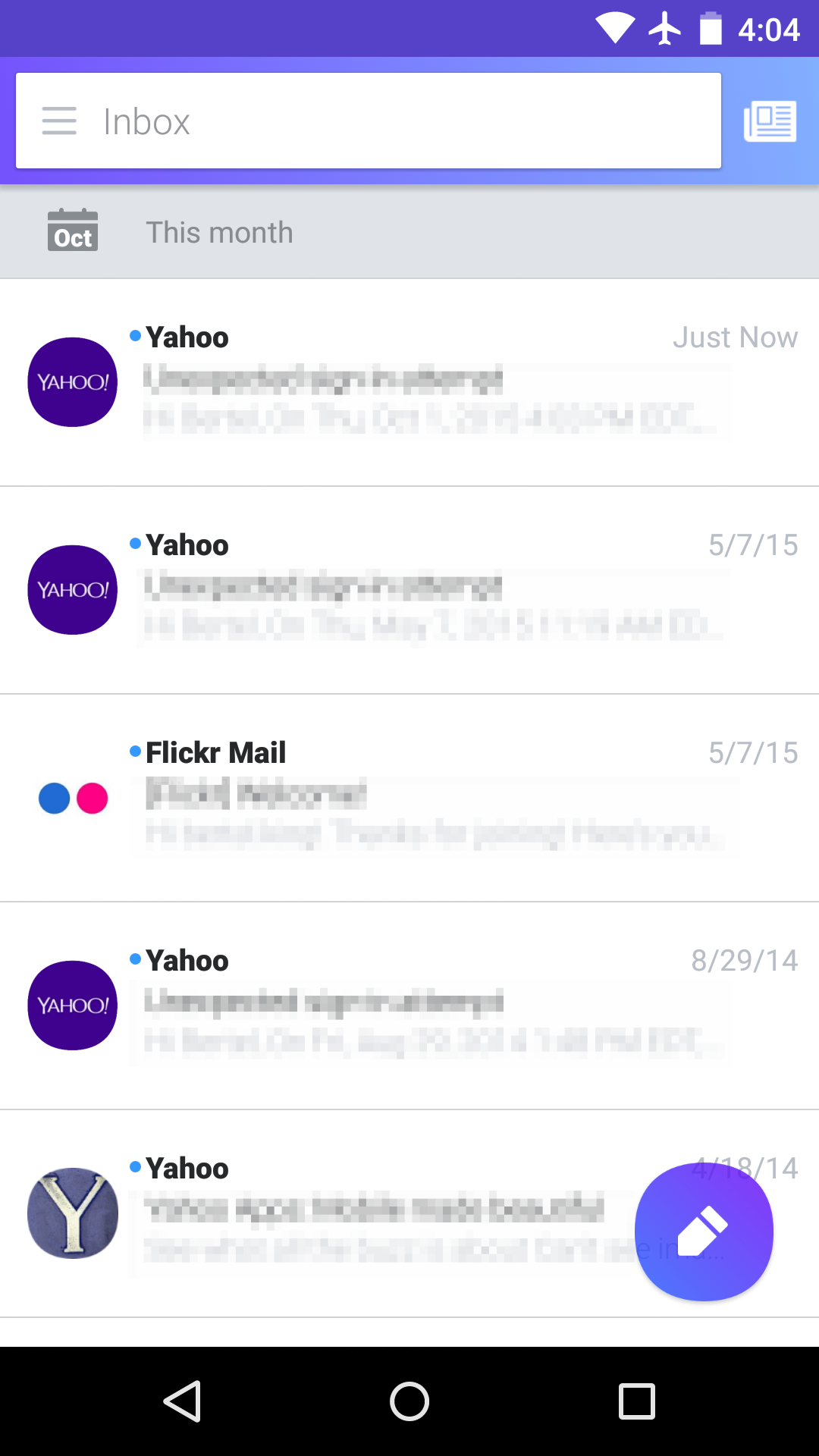Collapse the date group using the Oct icon
The width and height of the screenshot is (819, 1456).
72,231
